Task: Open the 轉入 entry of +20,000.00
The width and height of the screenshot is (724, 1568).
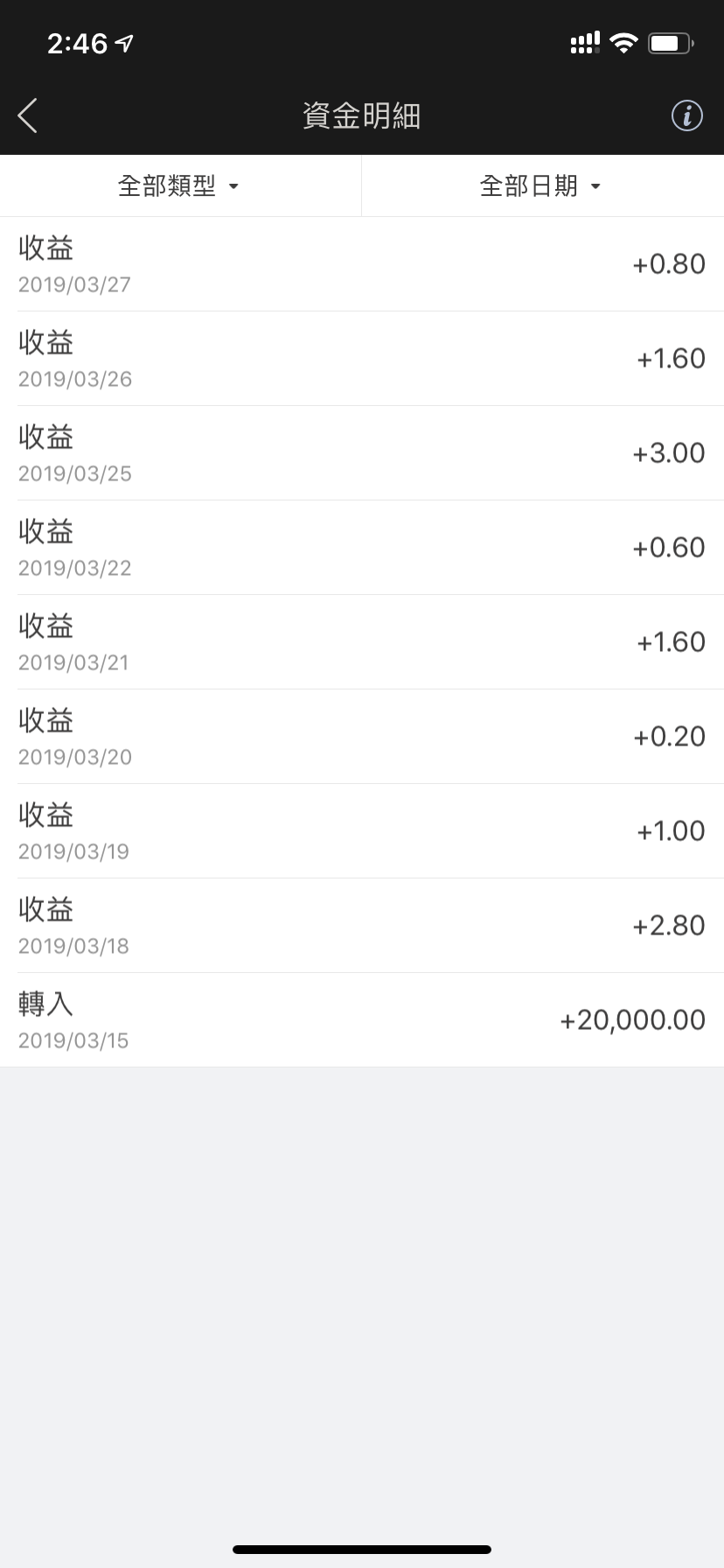Action: tap(362, 1020)
